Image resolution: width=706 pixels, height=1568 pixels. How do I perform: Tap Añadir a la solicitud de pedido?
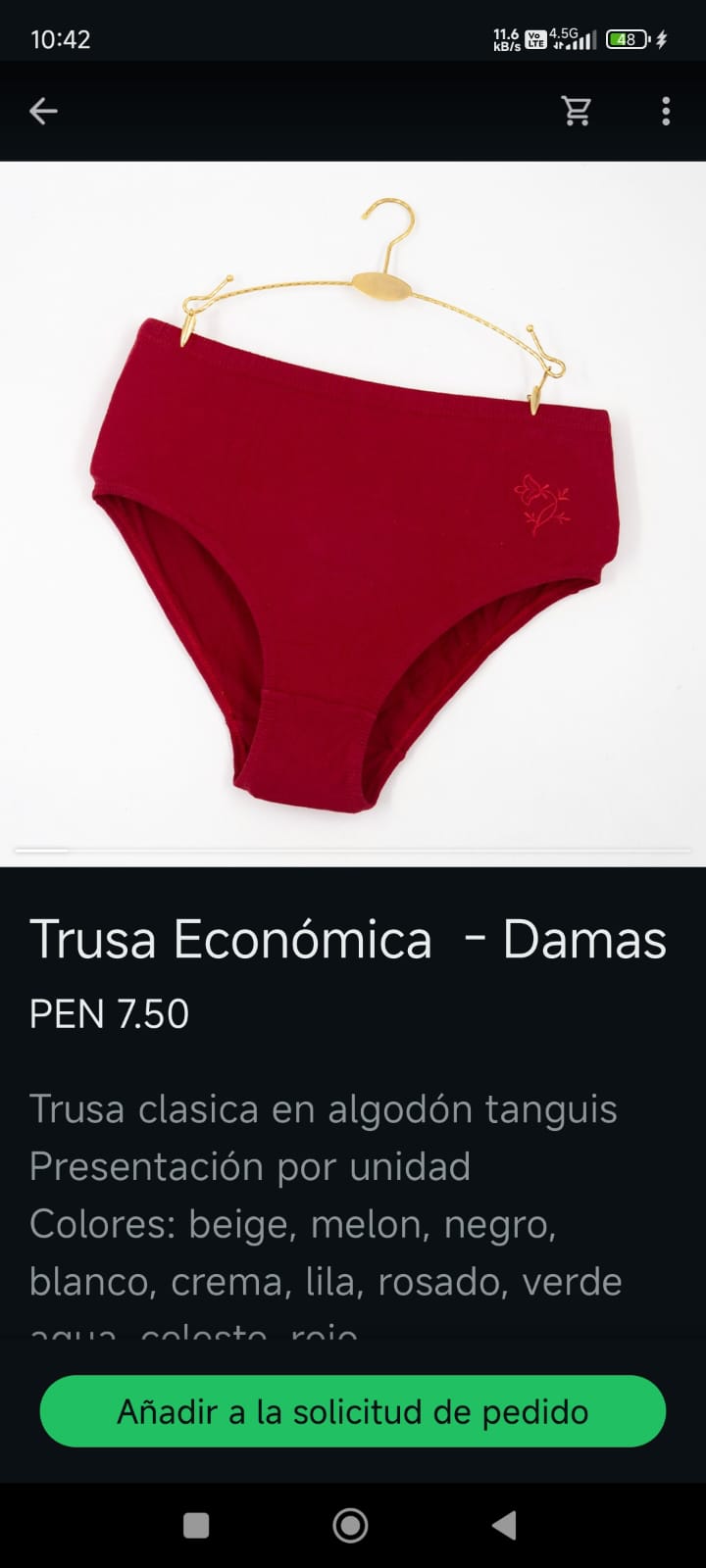click(353, 1411)
